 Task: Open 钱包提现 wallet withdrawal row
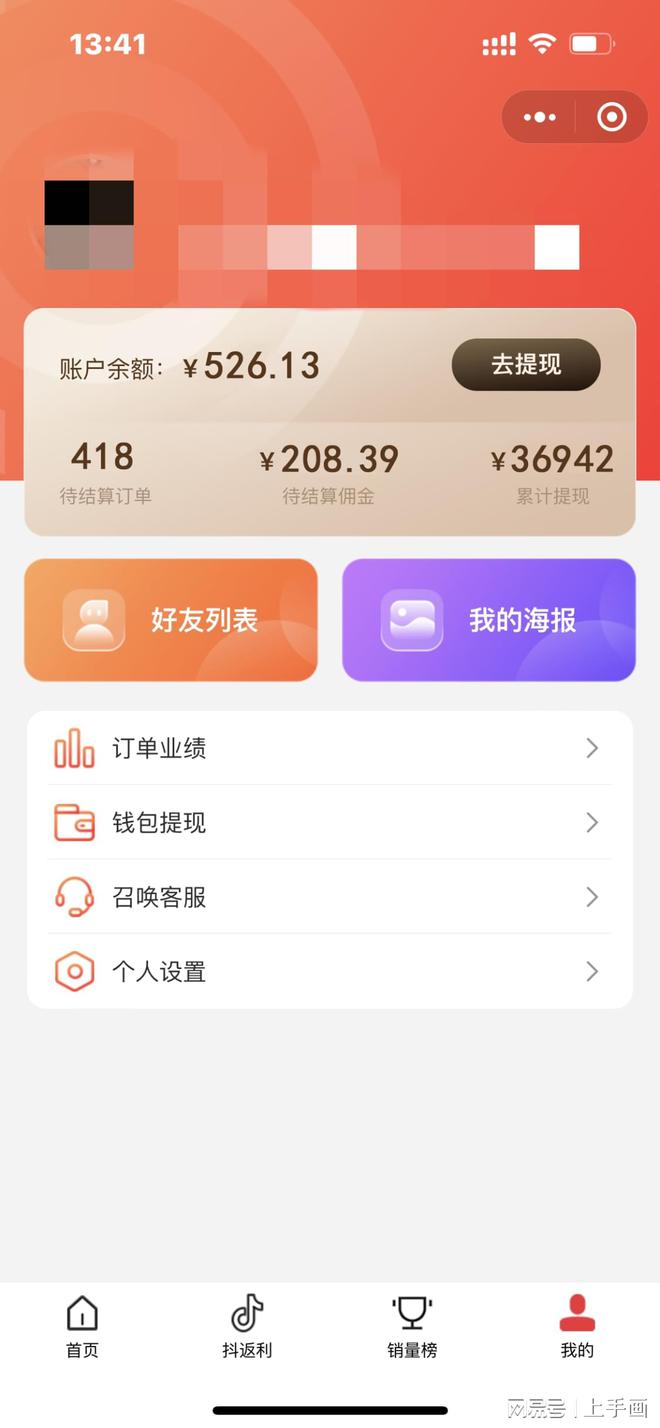tap(329, 823)
